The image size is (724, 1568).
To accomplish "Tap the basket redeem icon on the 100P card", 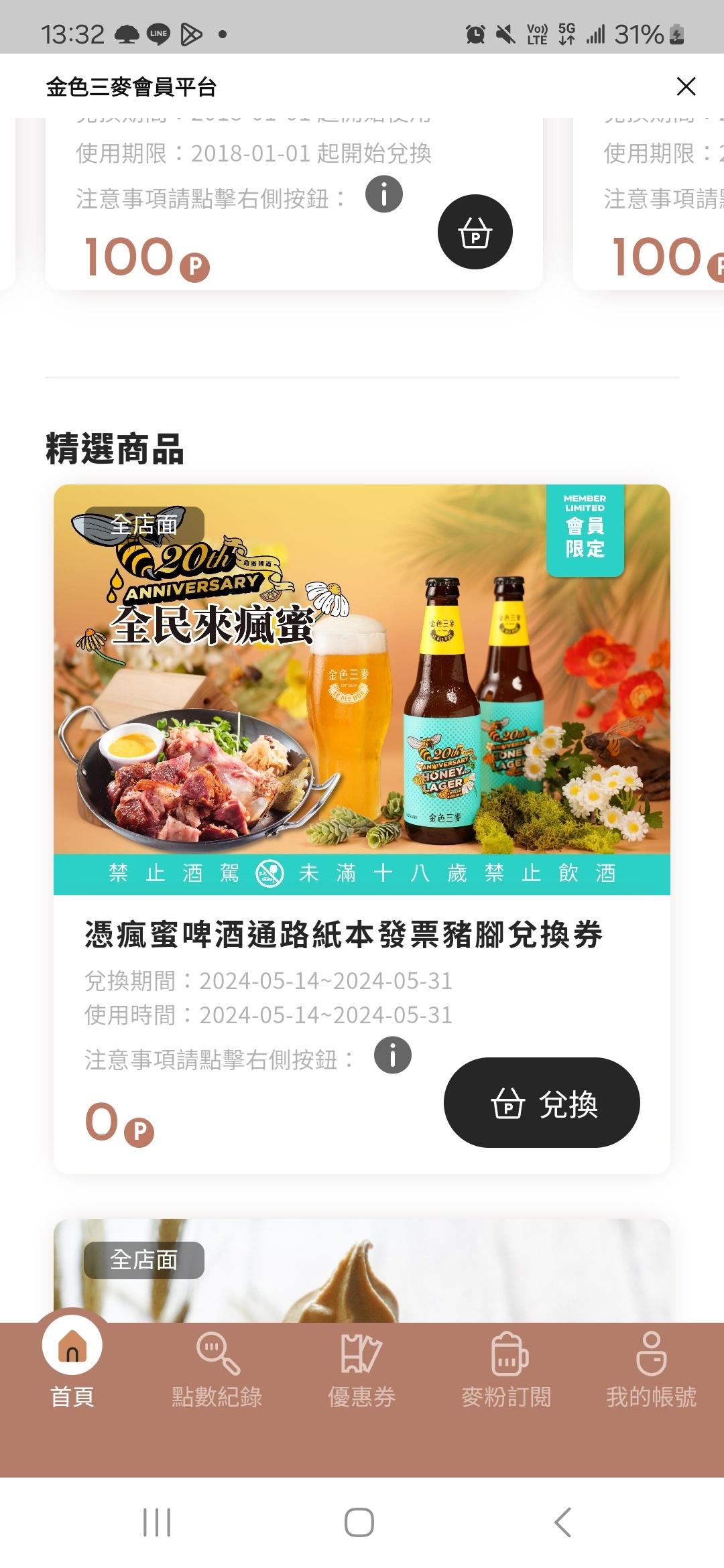I will pos(475,232).
